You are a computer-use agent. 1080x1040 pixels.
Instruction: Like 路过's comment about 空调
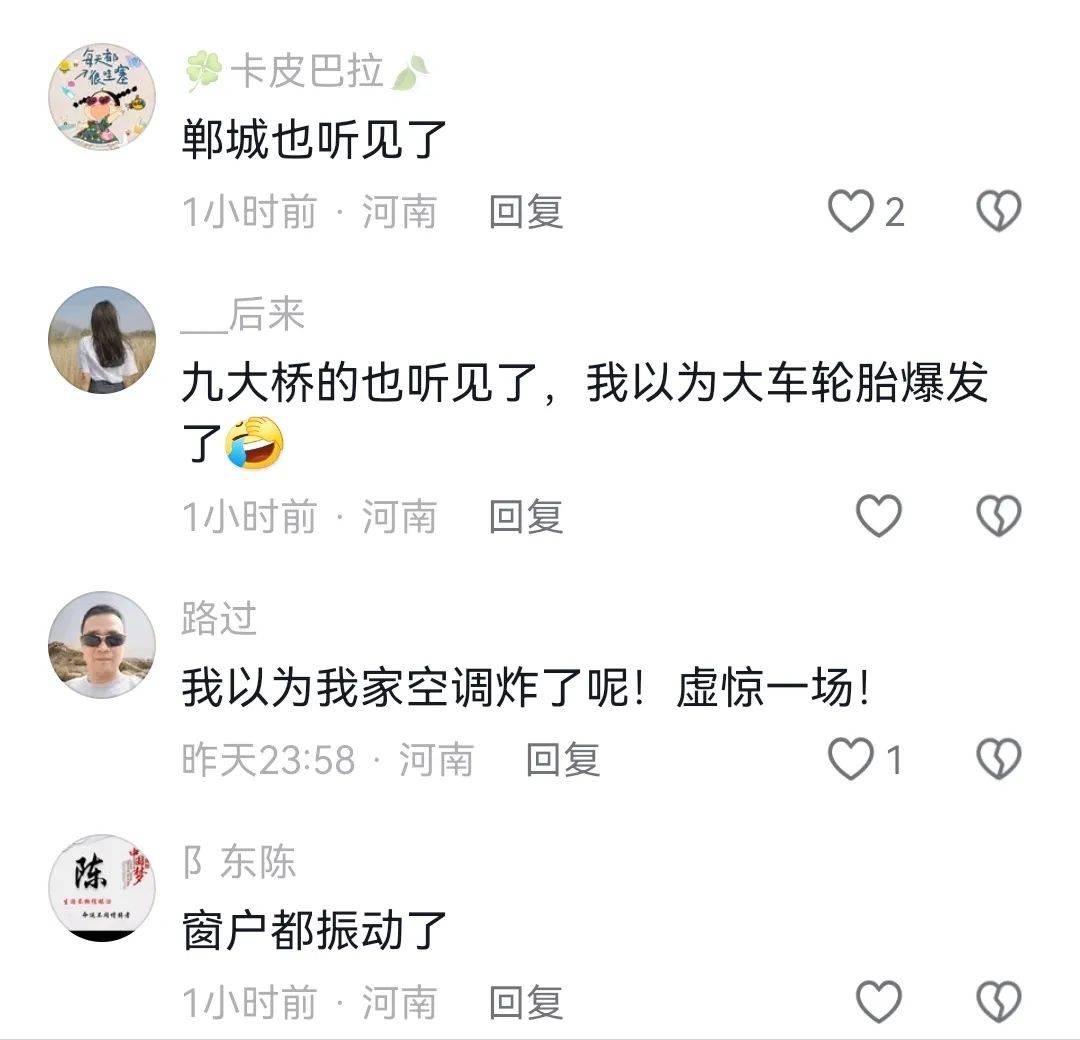(851, 760)
